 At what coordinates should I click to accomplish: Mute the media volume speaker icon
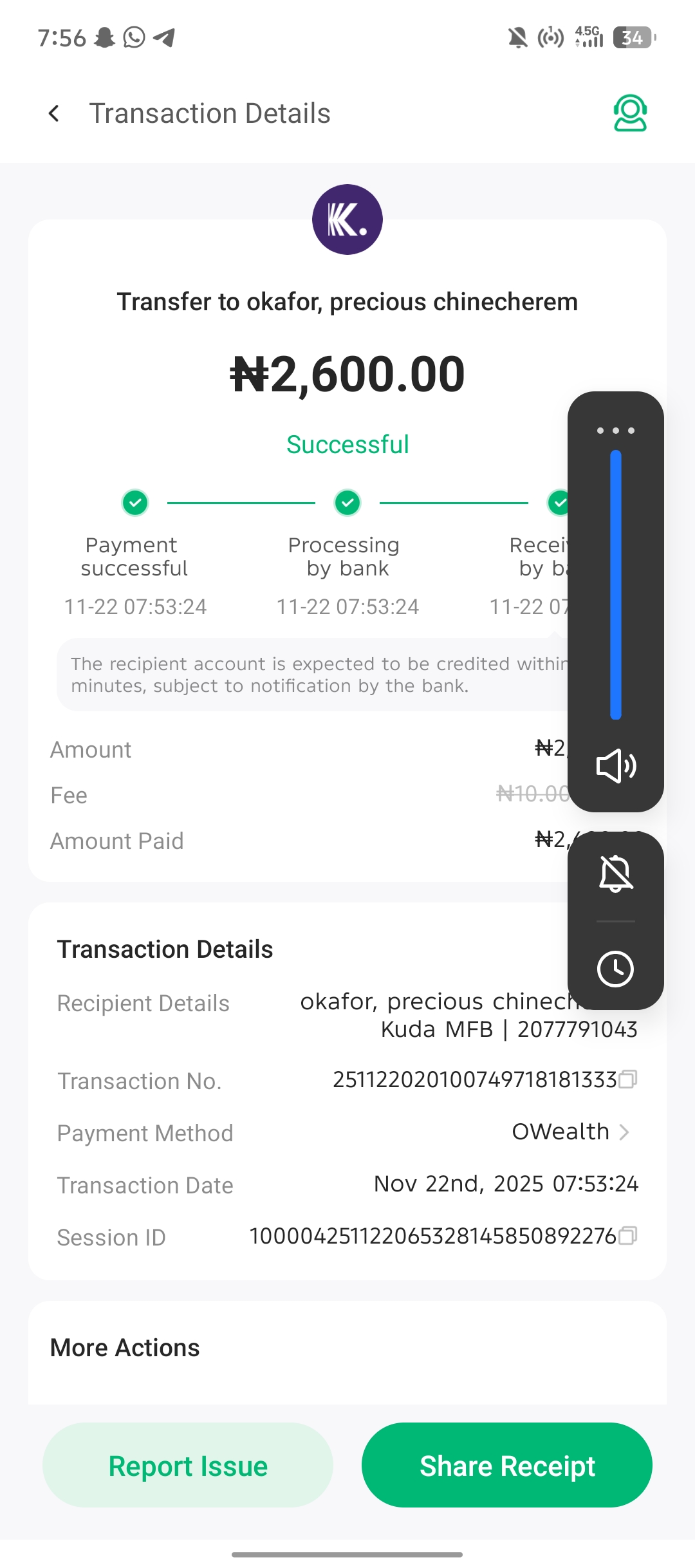(x=616, y=766)
